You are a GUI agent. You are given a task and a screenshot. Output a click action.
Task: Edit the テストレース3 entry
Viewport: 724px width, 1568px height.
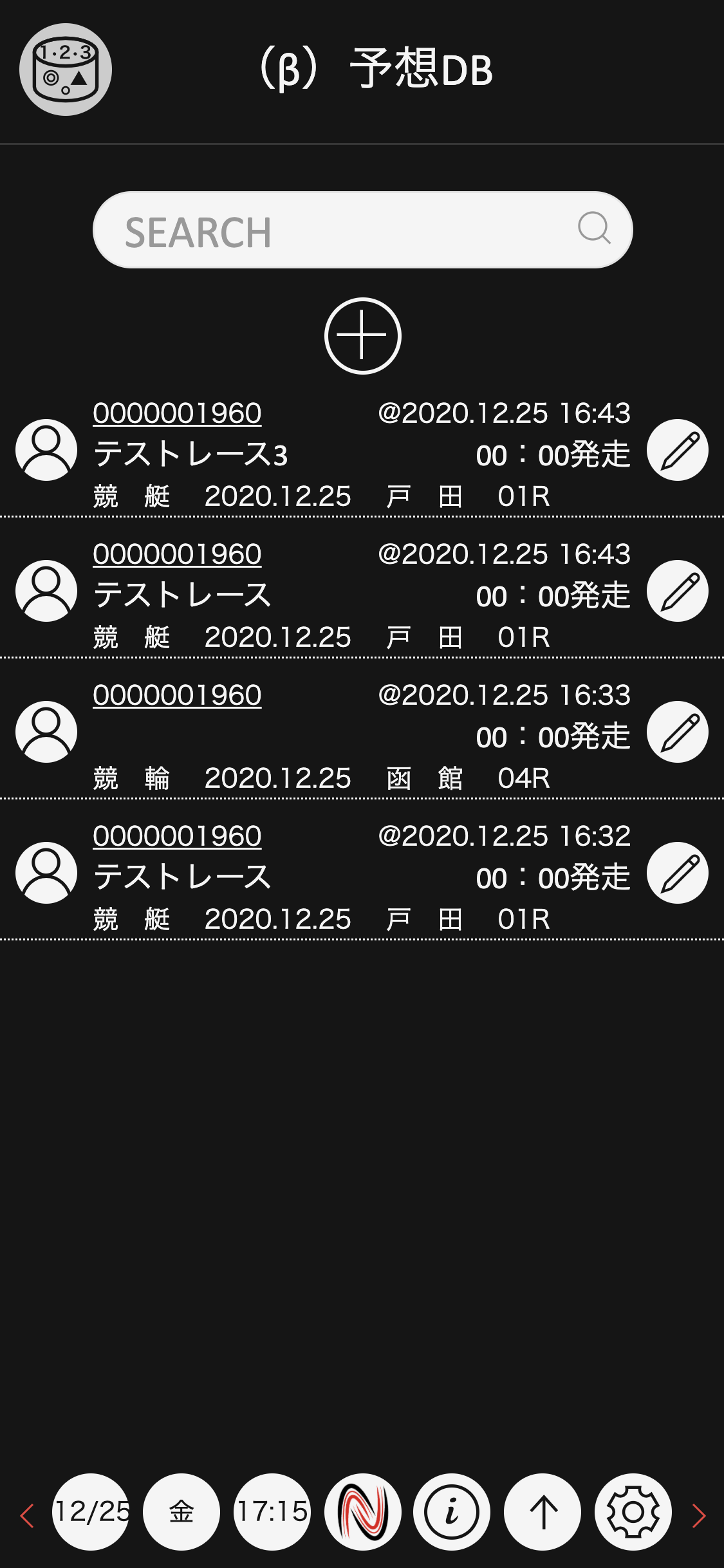click(x=677, y=450)
